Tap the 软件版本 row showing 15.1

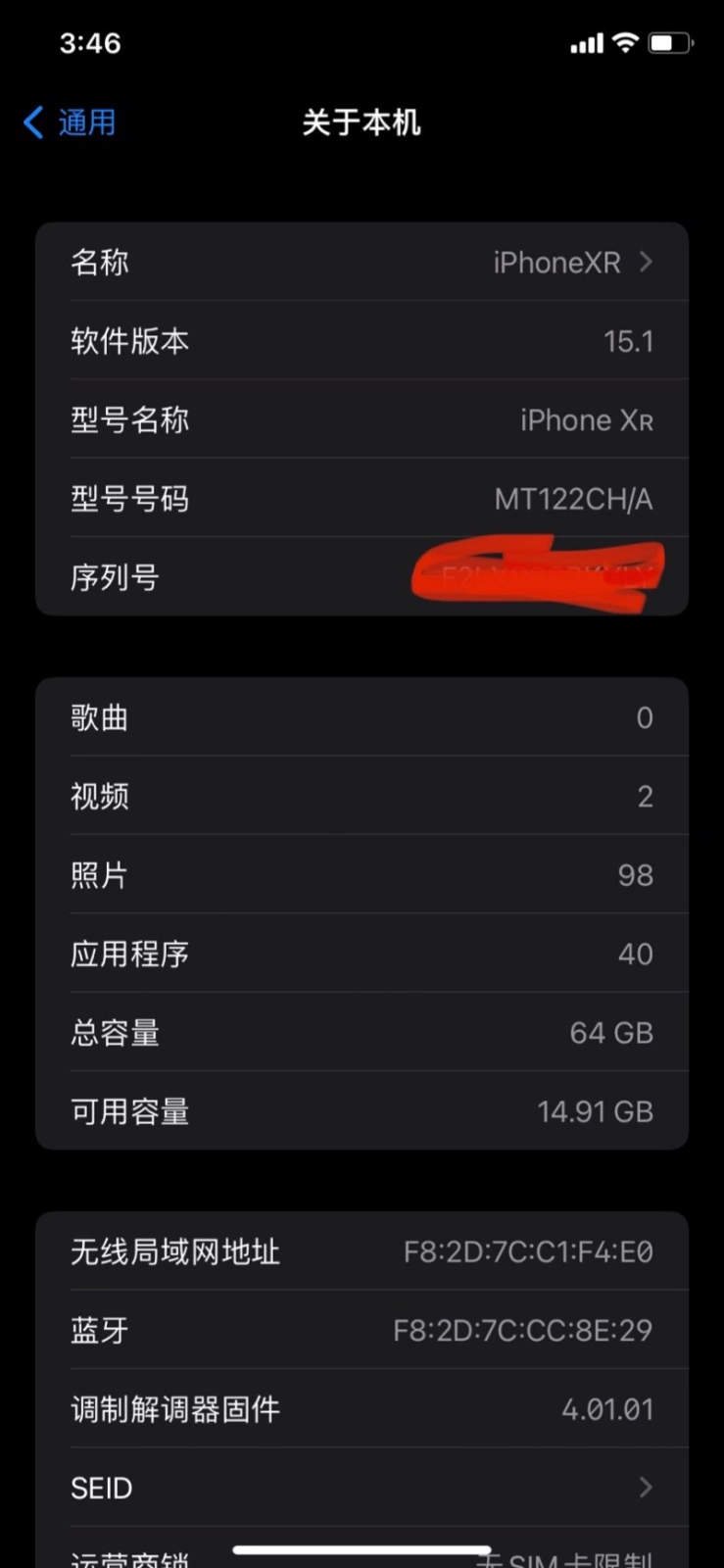coord(362,341)
